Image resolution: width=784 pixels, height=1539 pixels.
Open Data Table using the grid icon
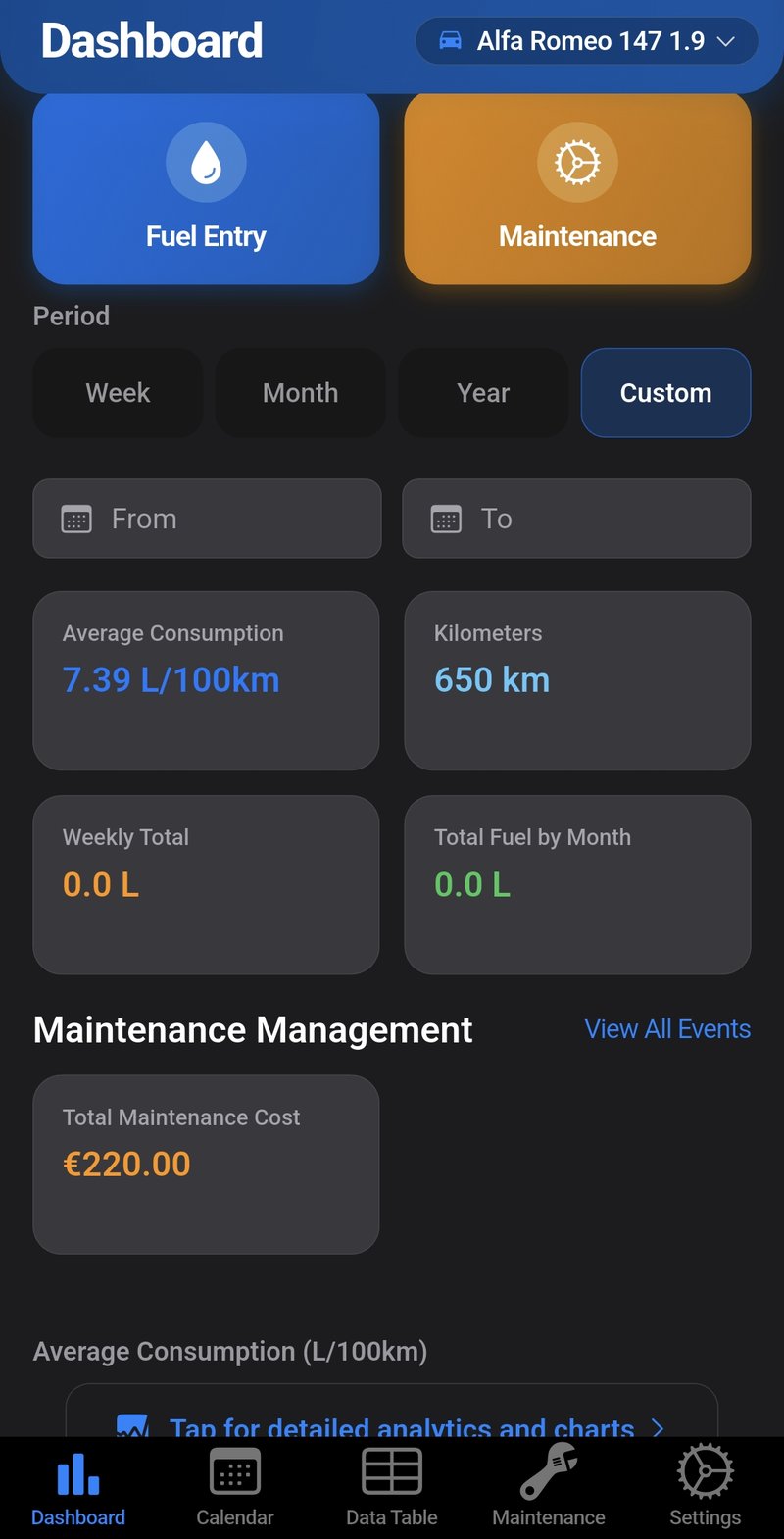pyautogui.click(x=391, y=1470)
